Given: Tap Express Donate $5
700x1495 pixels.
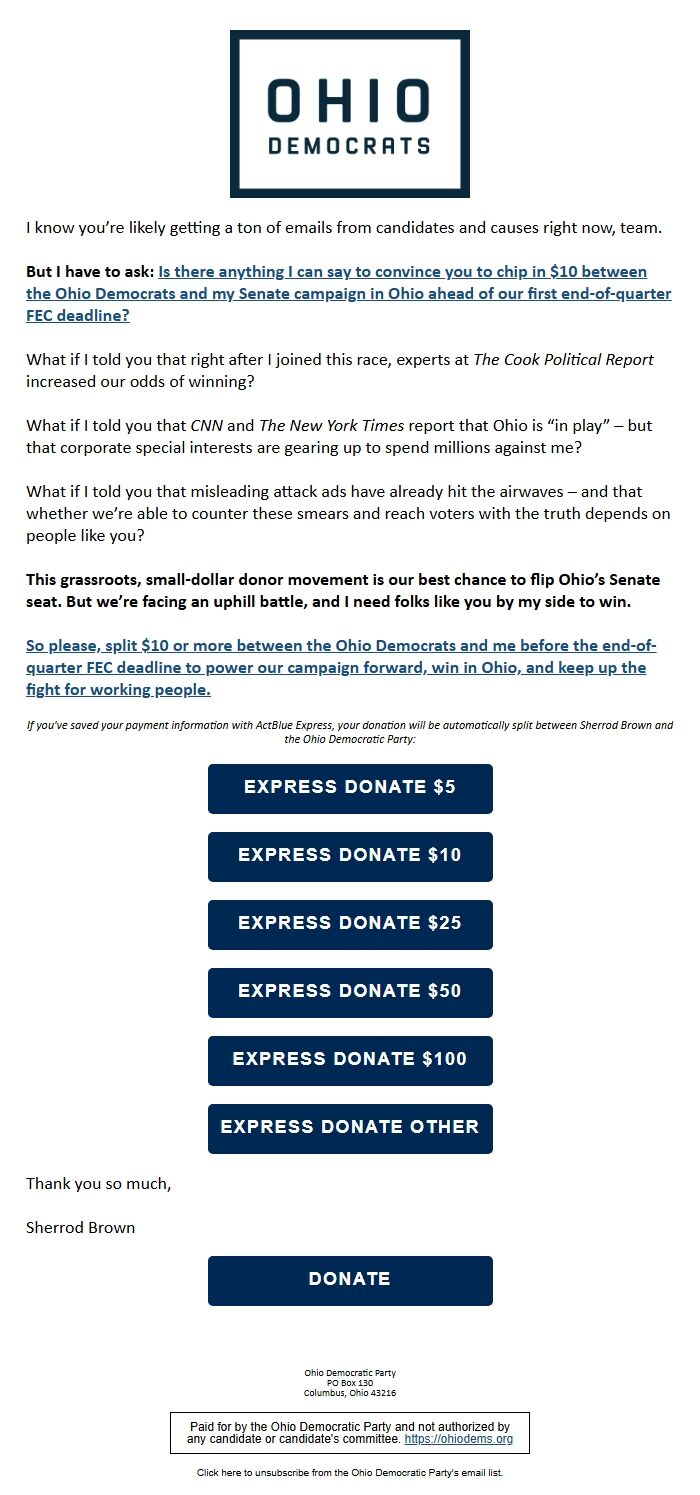Looking at the screenshot, I should 350,788.
